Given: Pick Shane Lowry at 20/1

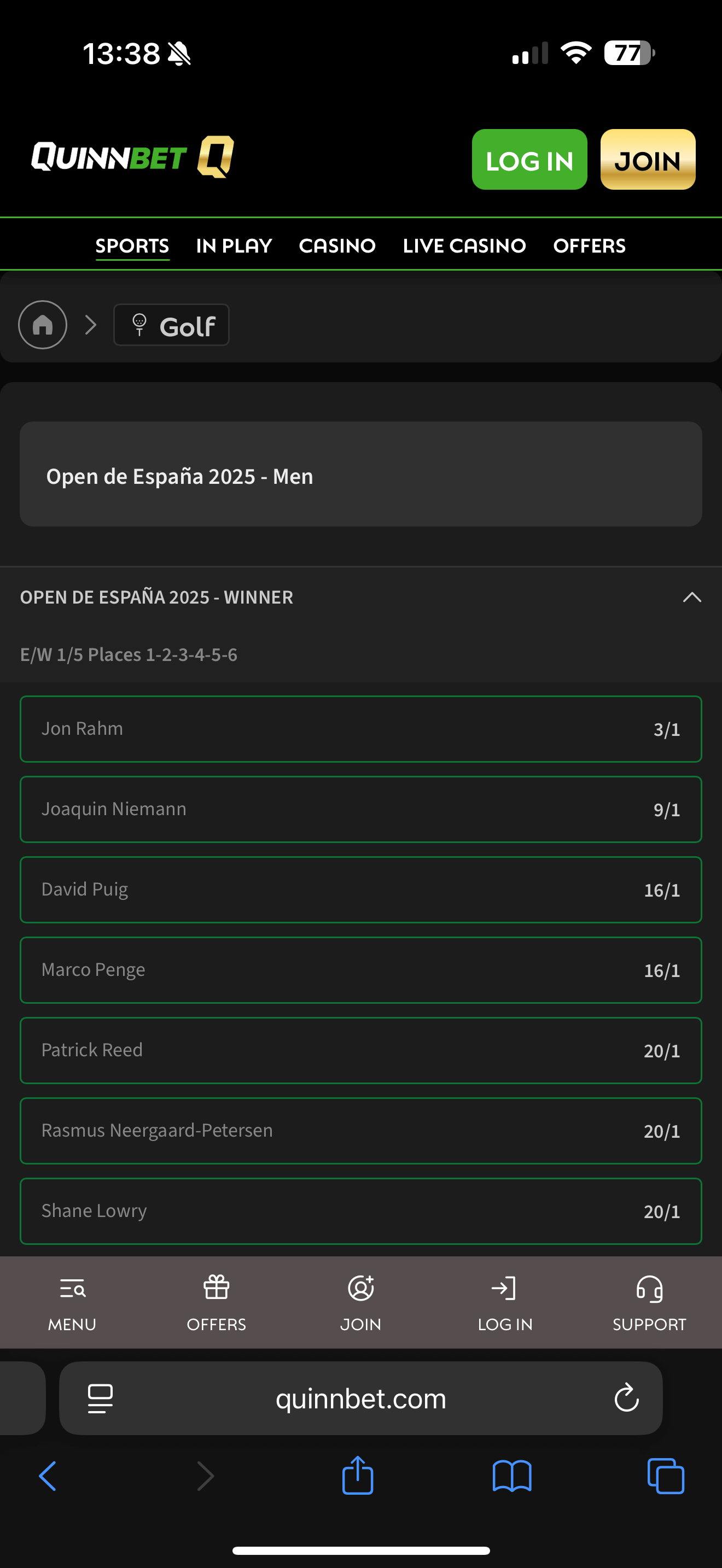Looking at the screenshot, I should click(x=360, y=1212).
